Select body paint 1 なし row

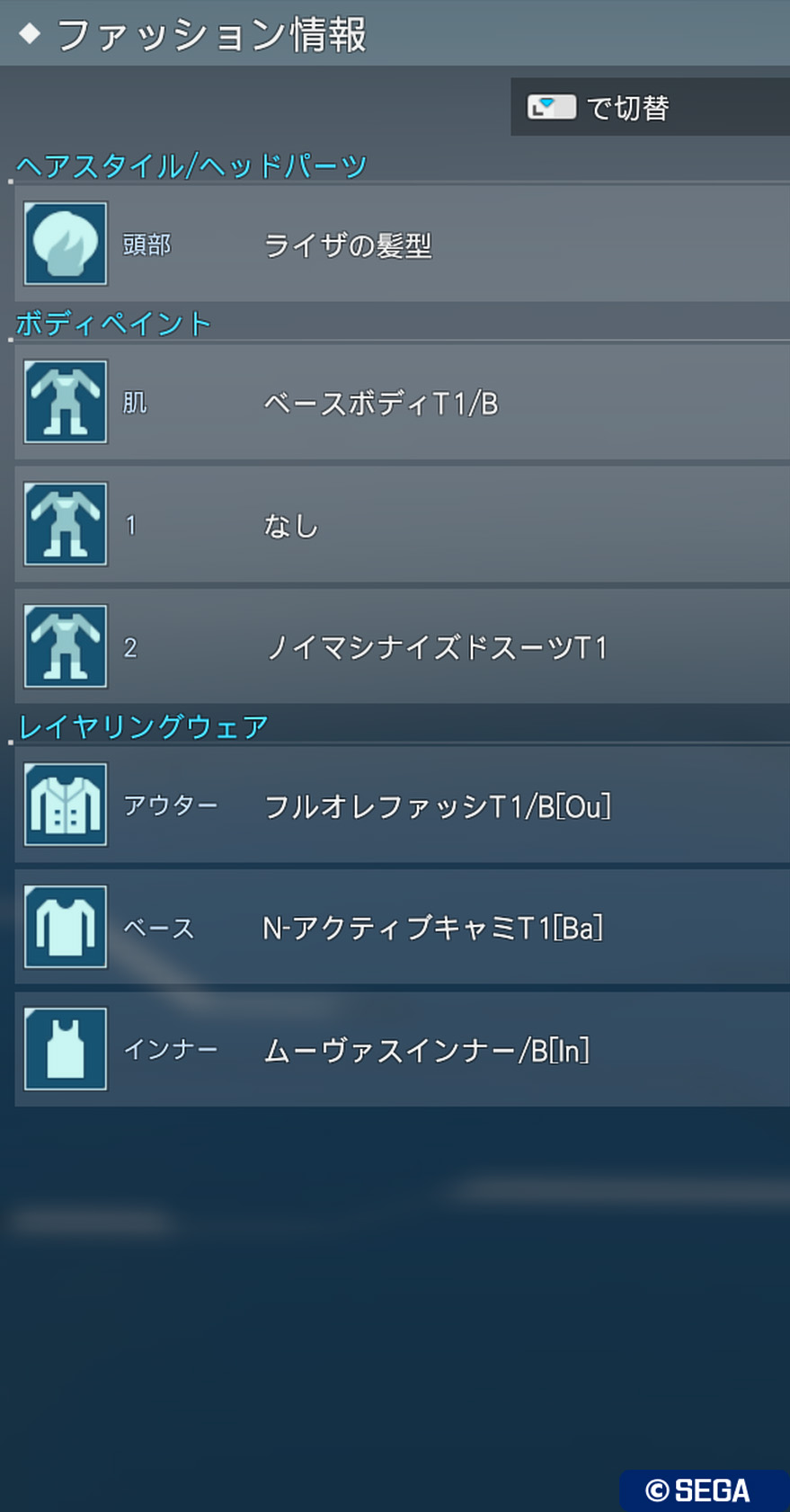point(403,524)
